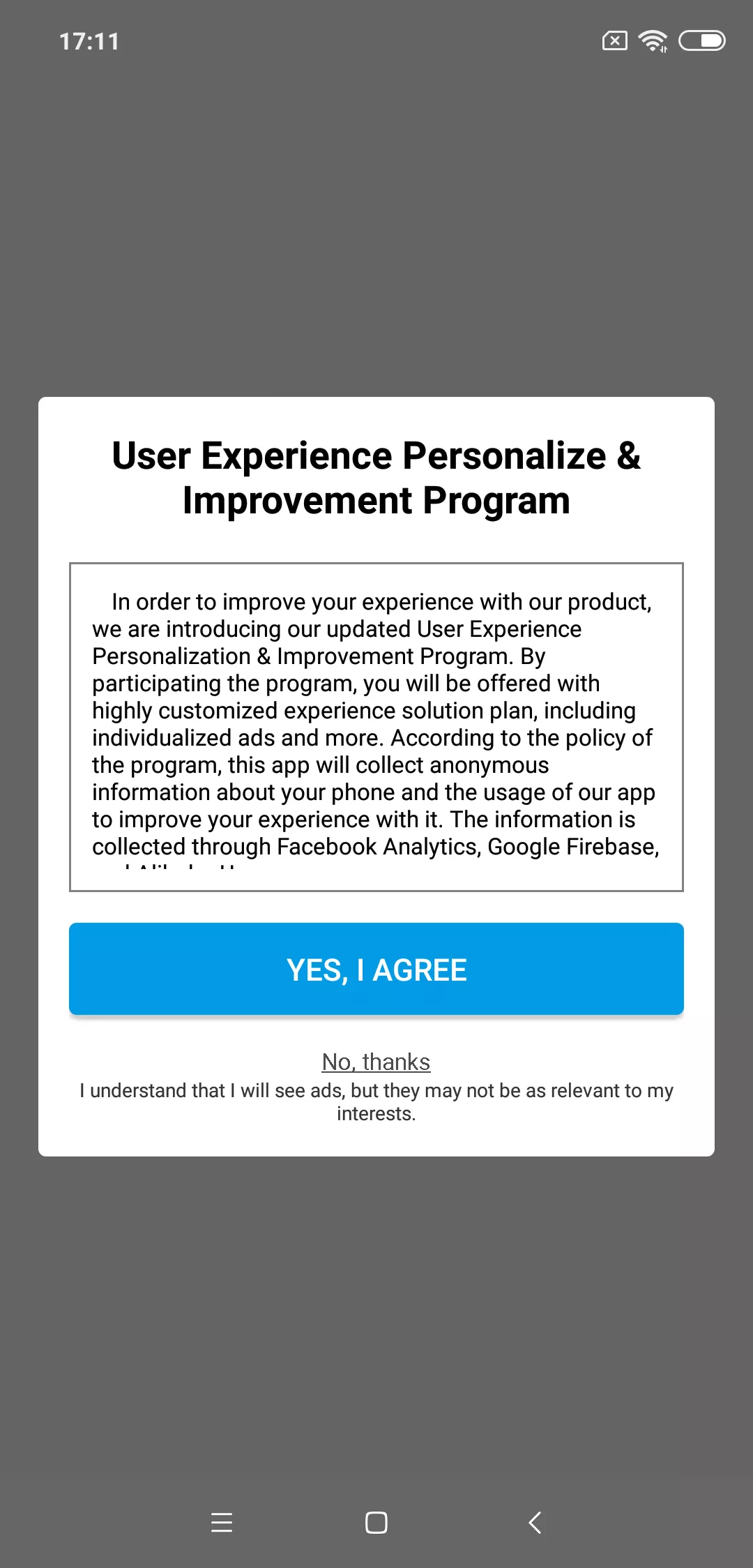Image resolution: width=753 pixels, height=1568 pixels.
Task: Decline via the No, thanks link
Action: point(376,1062)
